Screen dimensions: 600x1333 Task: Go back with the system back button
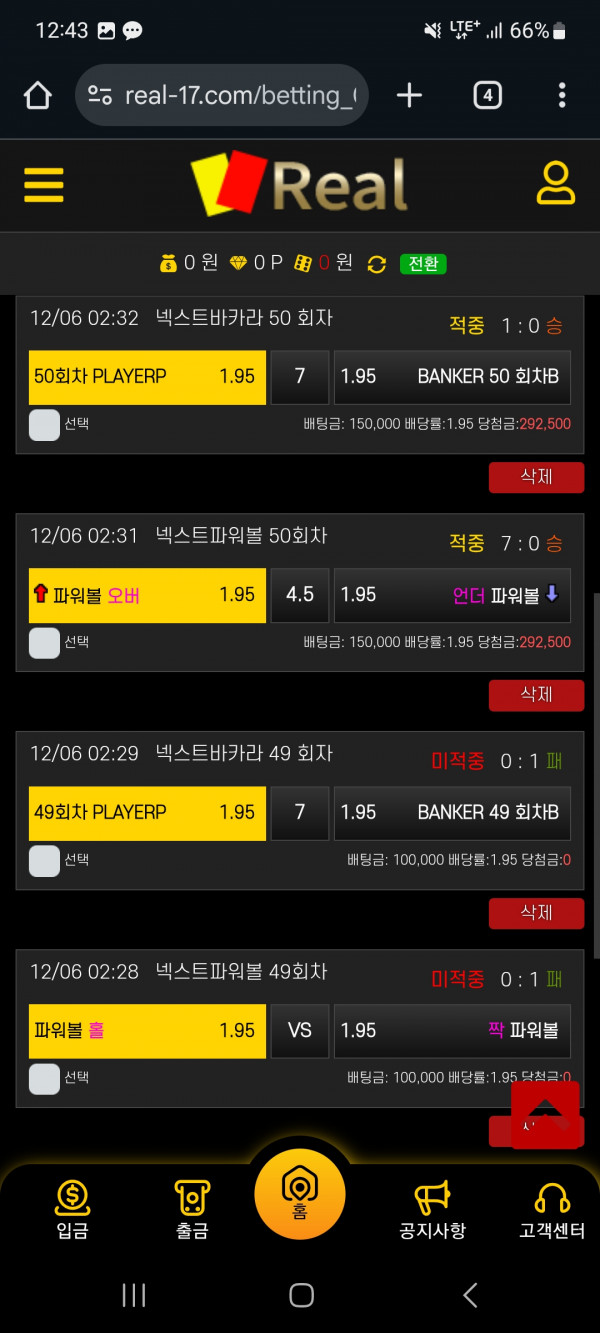(470, 1295)
